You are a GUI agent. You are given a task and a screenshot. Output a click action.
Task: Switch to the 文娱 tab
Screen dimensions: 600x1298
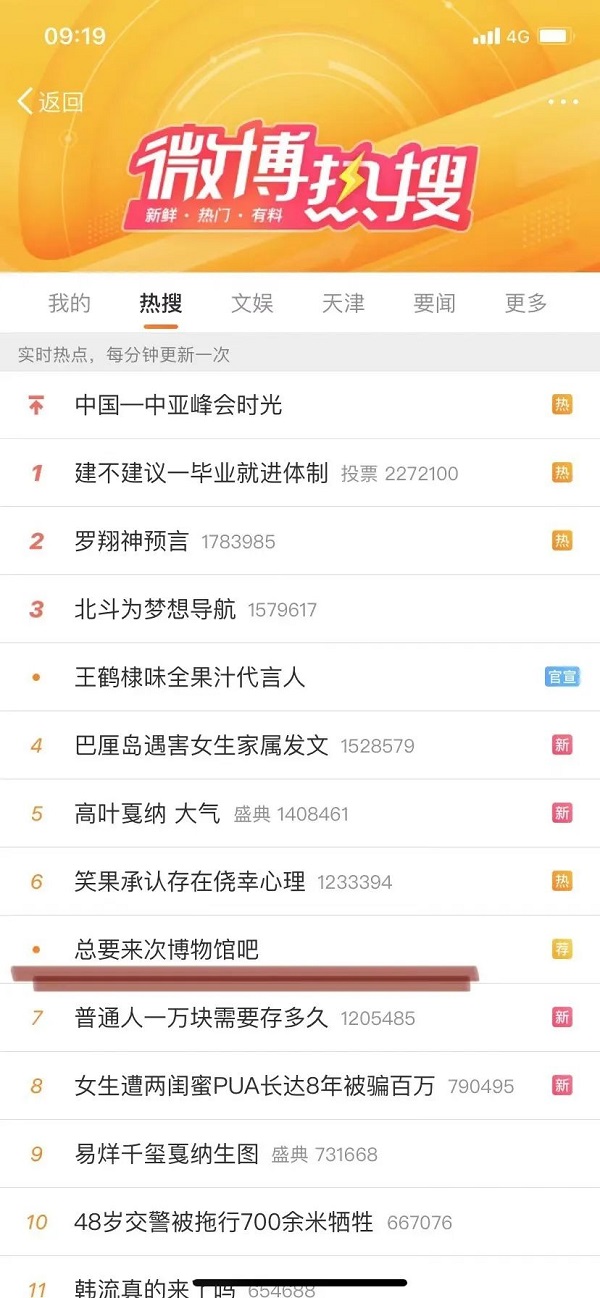[252, 303]
